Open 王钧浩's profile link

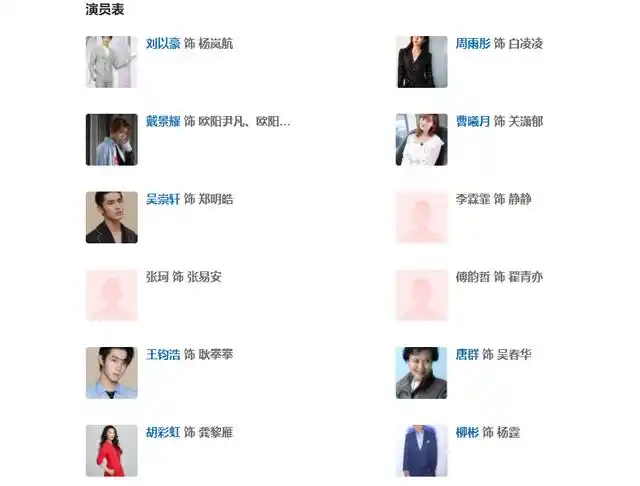163,355
